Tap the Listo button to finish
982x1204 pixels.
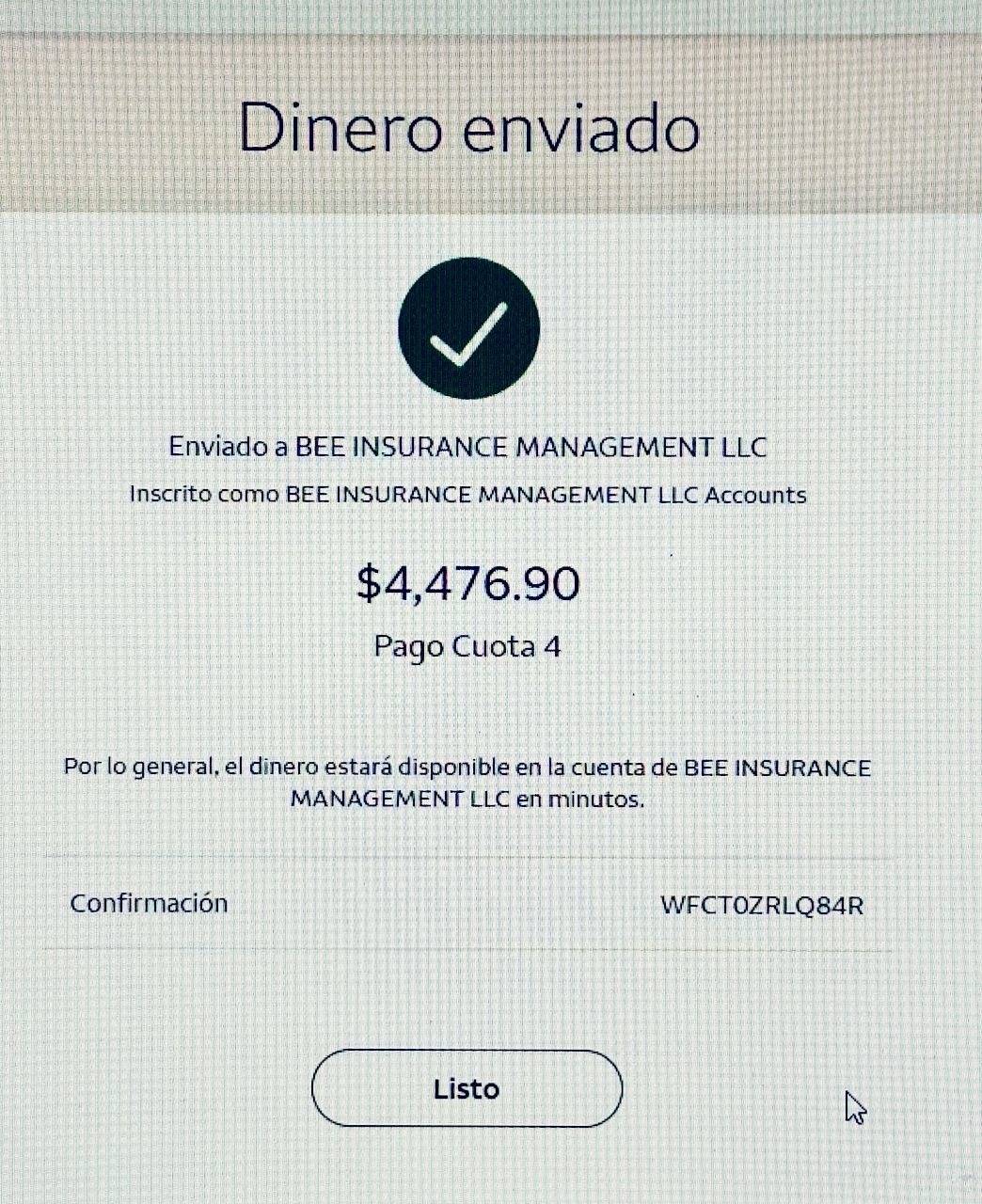(x=467, y=1088)
